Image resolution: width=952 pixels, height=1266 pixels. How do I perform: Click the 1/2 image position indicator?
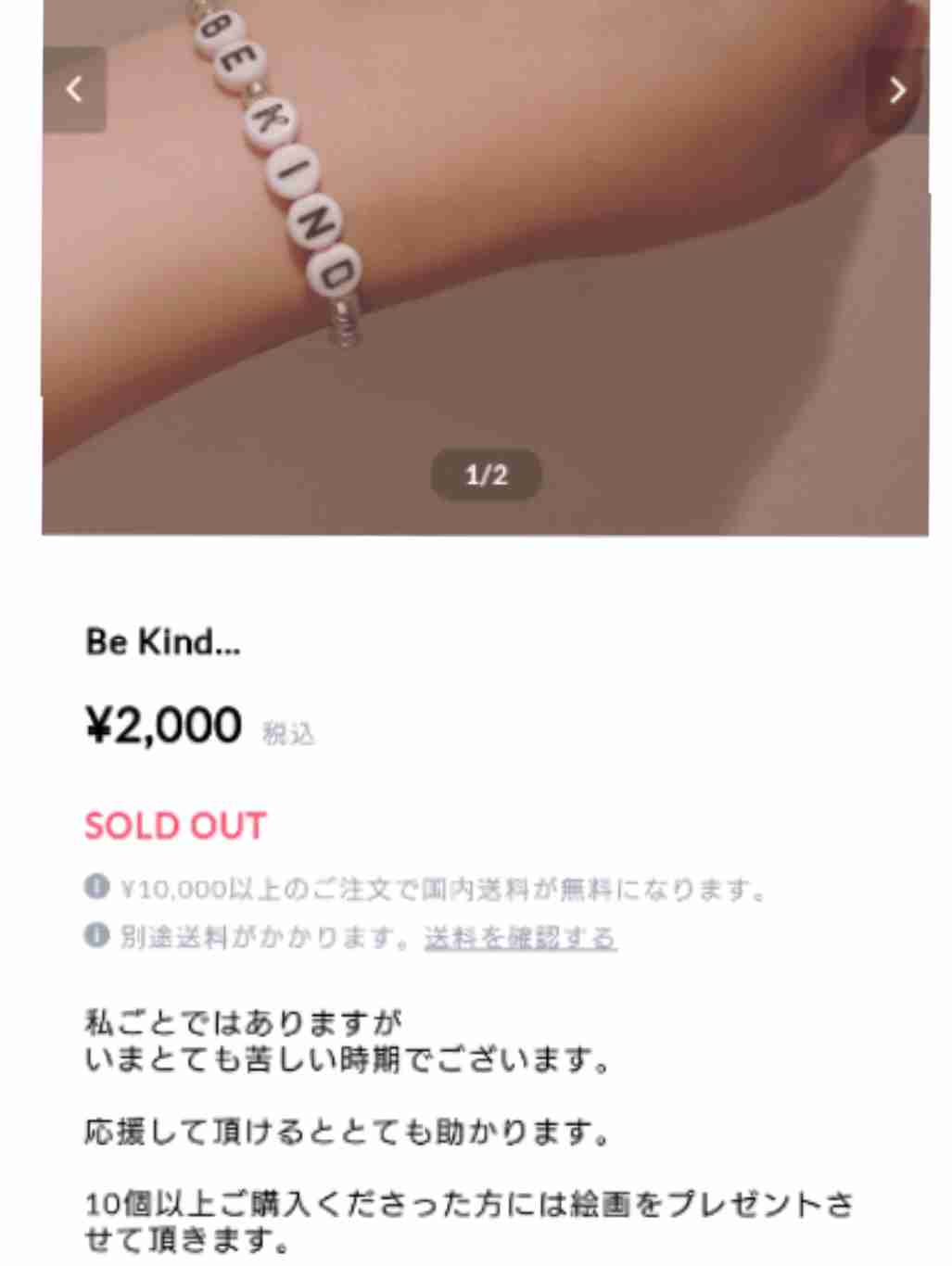click(x=485, y=473)
